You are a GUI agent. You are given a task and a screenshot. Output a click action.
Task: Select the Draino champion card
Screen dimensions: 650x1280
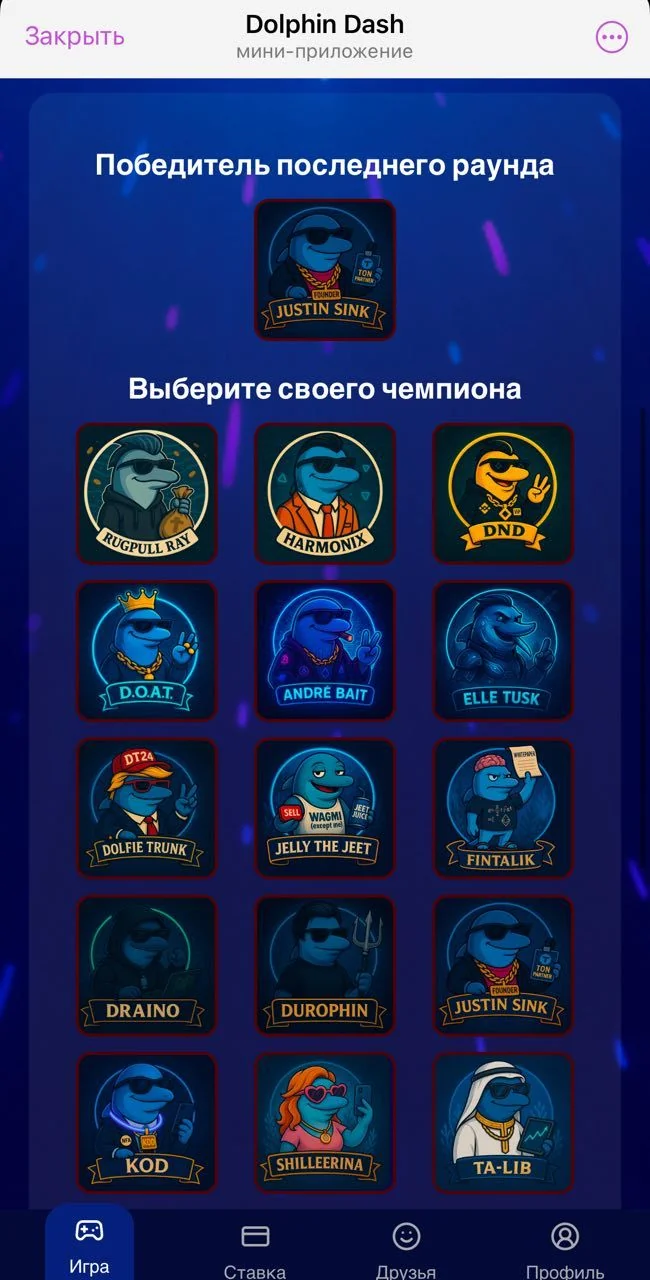click(147, 965)
